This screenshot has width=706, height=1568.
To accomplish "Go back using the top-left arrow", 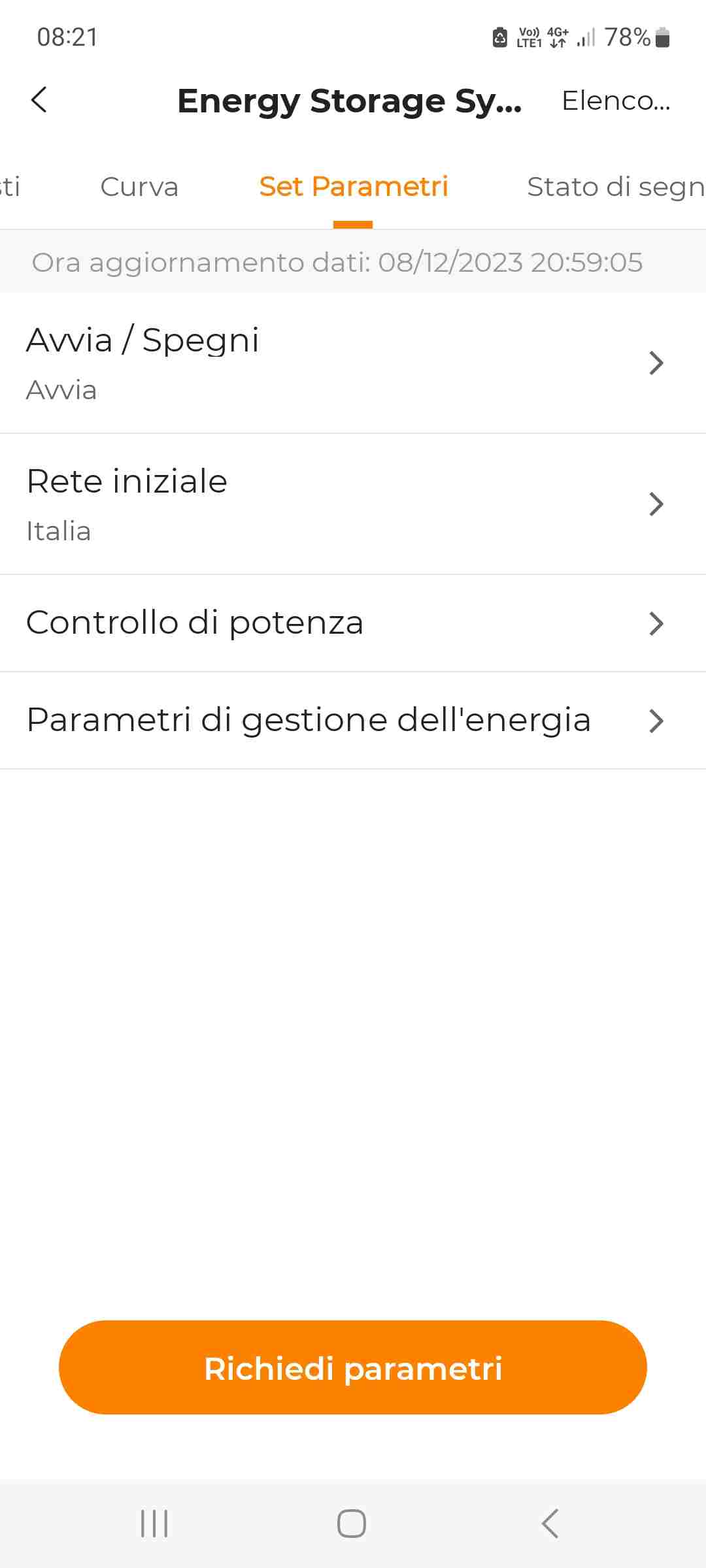I will pos(39,100).
